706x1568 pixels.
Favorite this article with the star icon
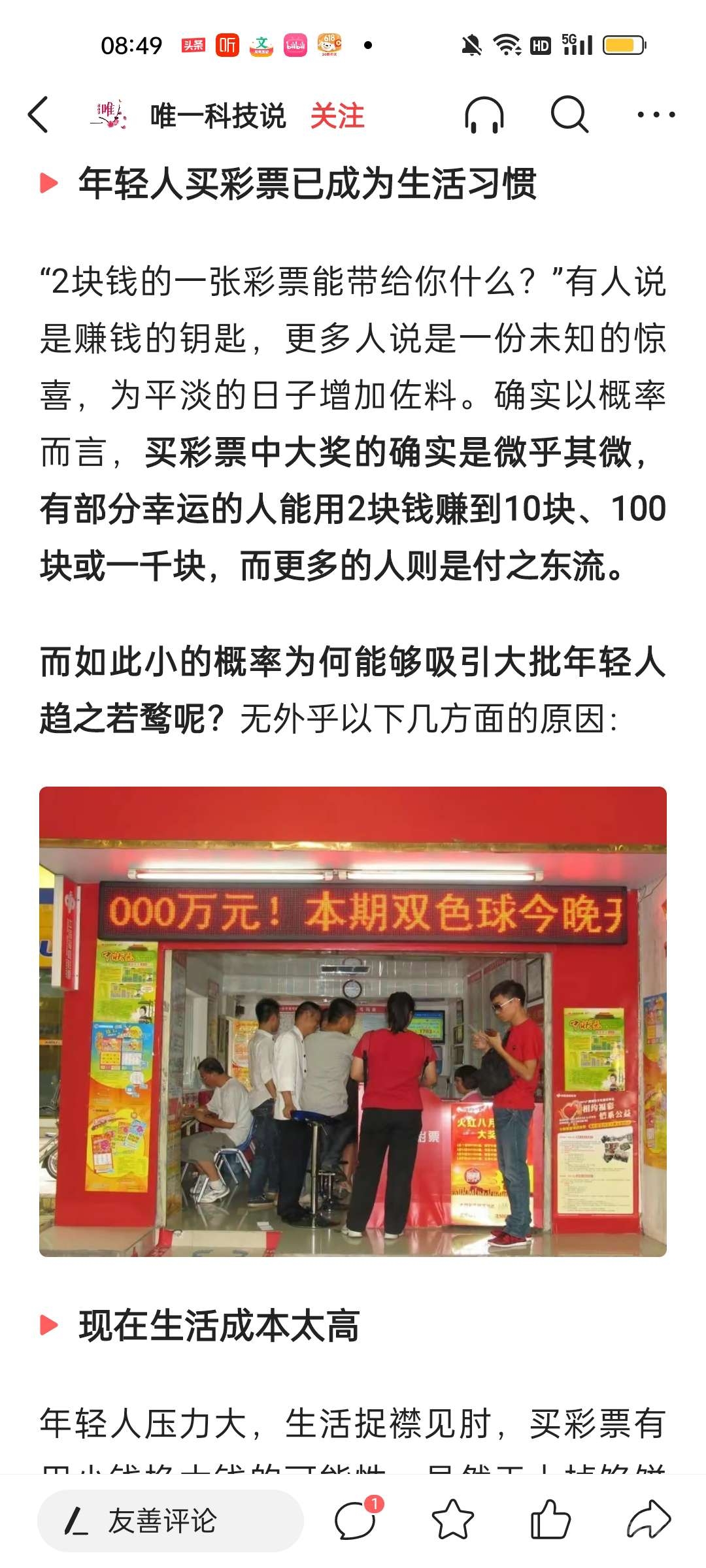pyautogui.click(x=452, y=1521)
